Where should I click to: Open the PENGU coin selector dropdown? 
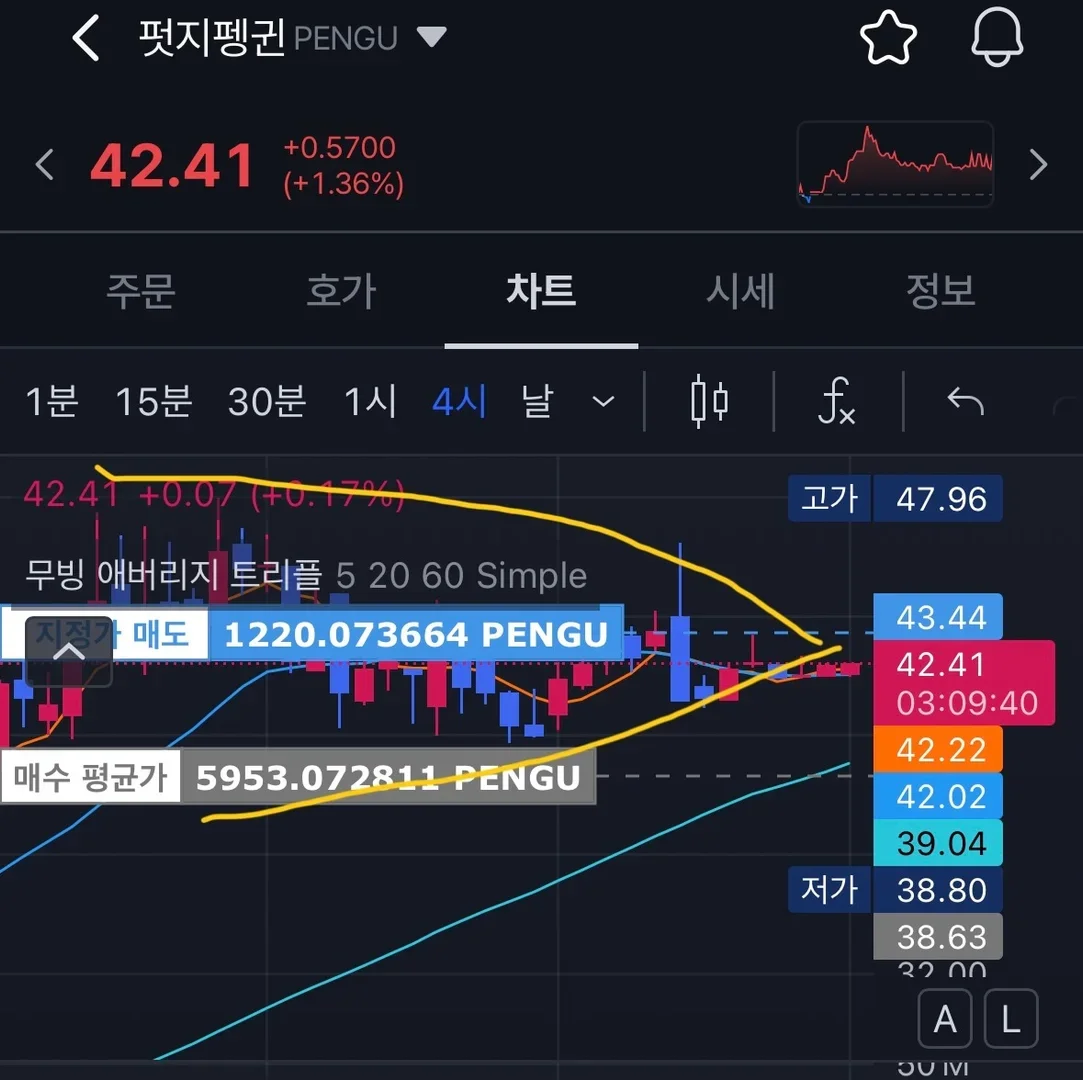(x=431, y=38)
